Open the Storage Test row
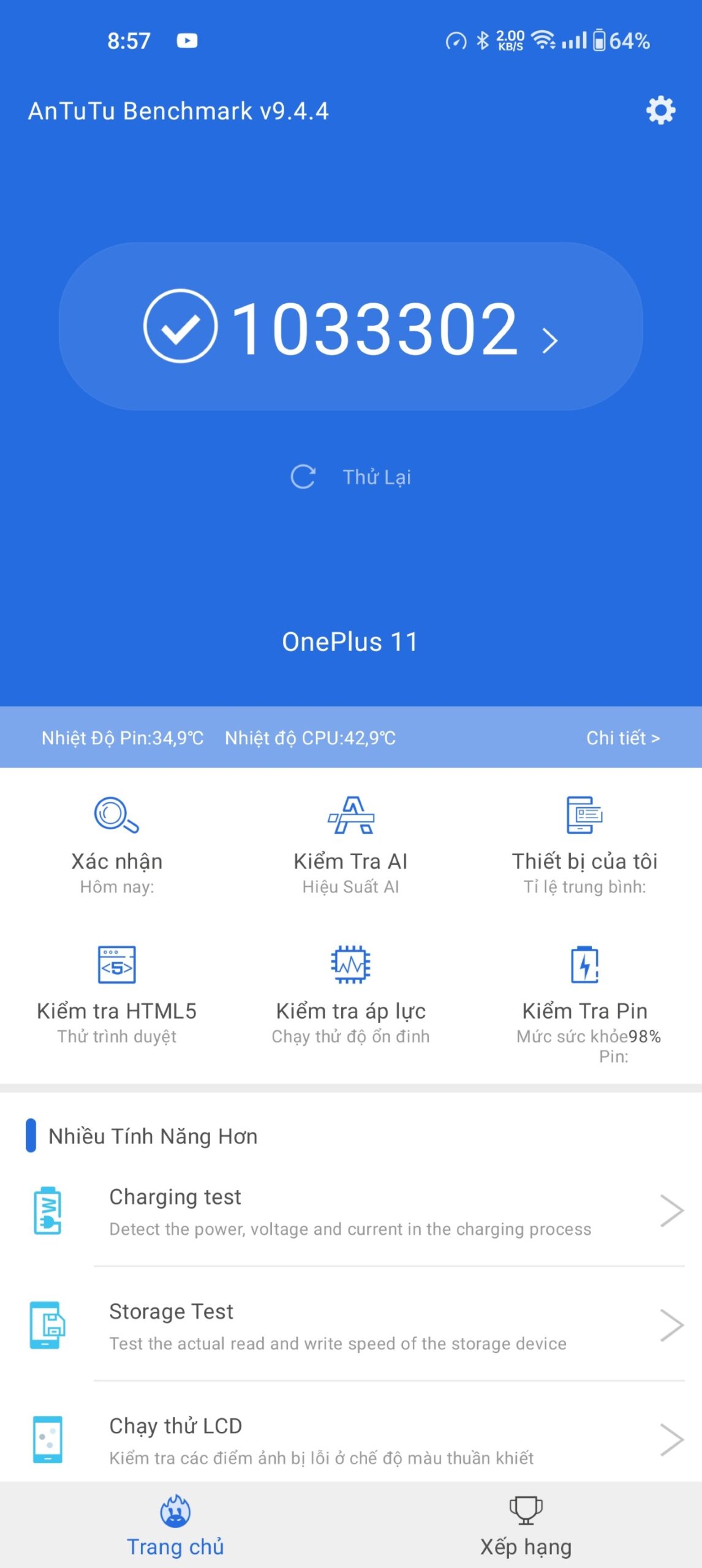This screenshot has height=1568, width=702. 350,1325
